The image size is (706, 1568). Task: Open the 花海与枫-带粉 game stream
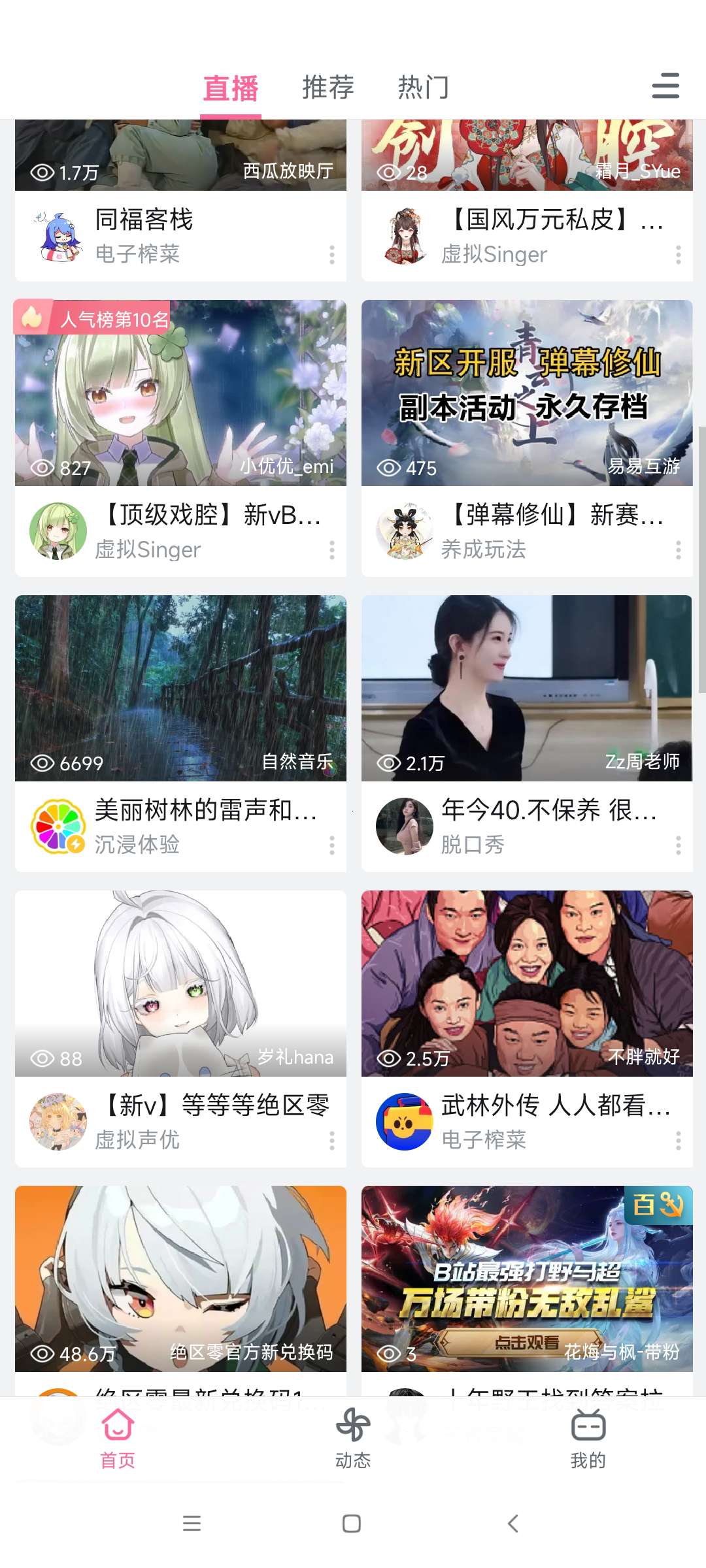tap(527, 1279)
